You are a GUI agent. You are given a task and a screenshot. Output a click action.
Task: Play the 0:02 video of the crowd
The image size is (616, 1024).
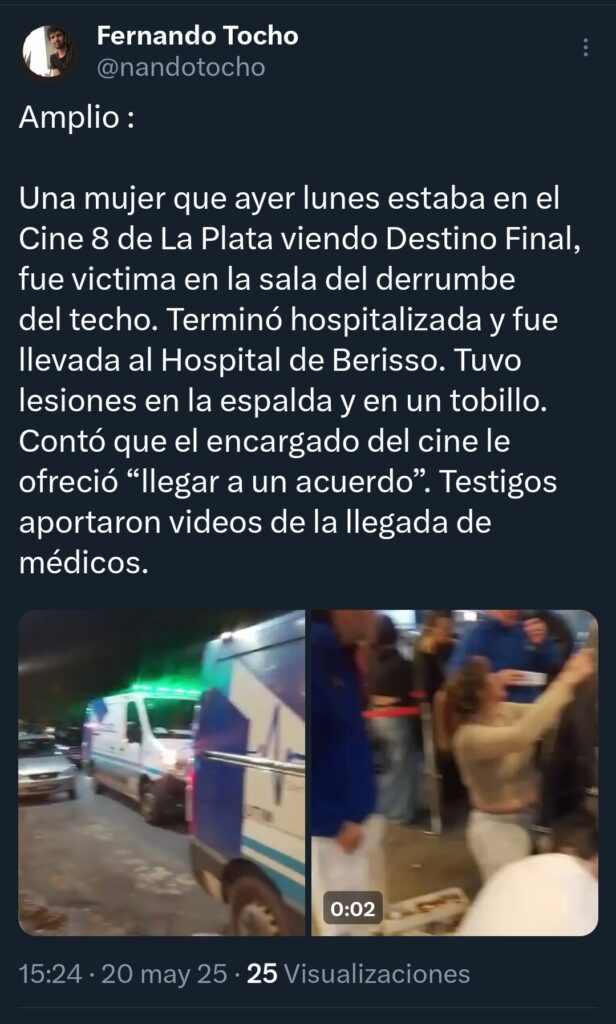click(454, 772)
